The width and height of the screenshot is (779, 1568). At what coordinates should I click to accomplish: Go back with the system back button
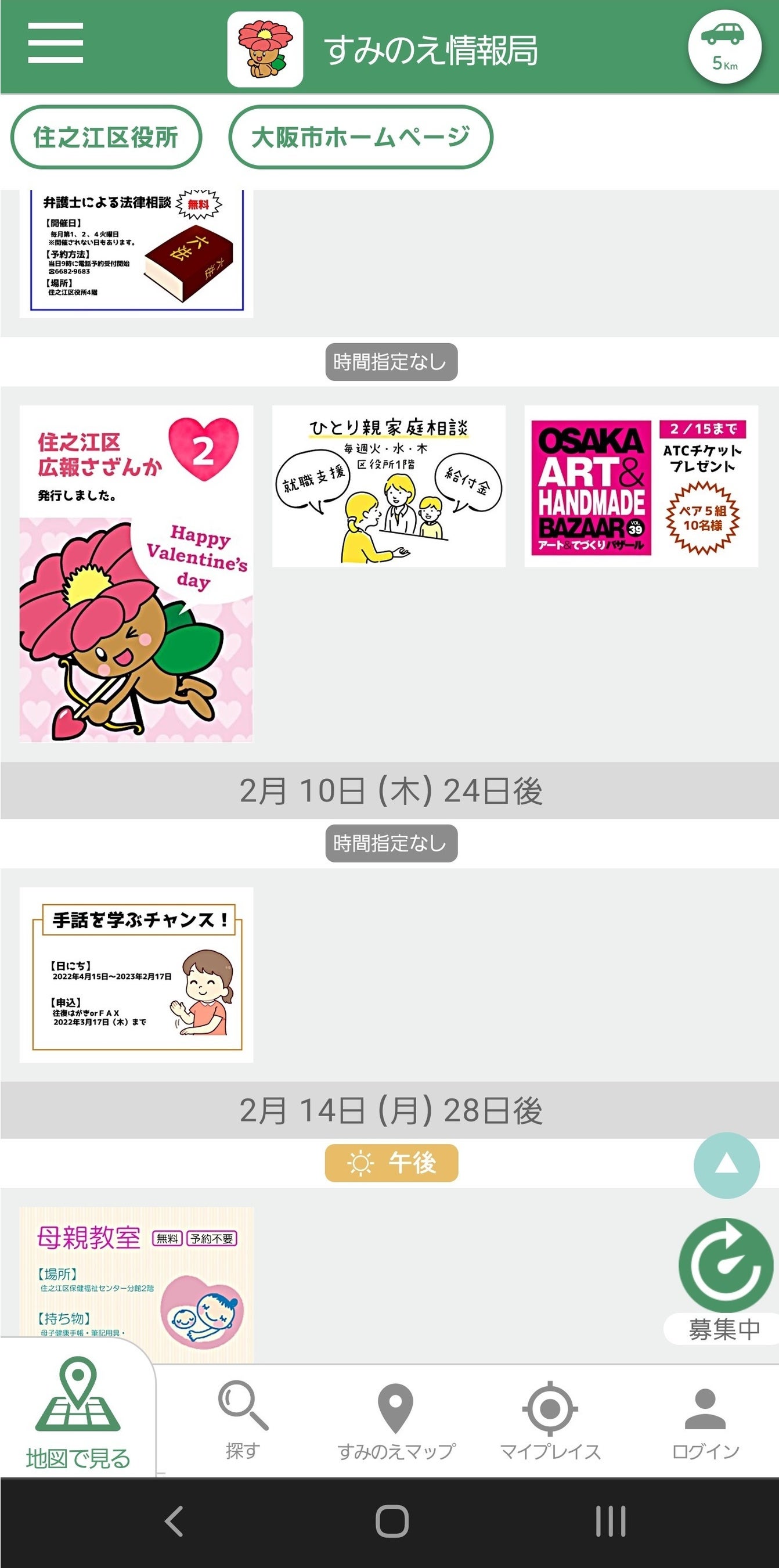pos(174,1522)
